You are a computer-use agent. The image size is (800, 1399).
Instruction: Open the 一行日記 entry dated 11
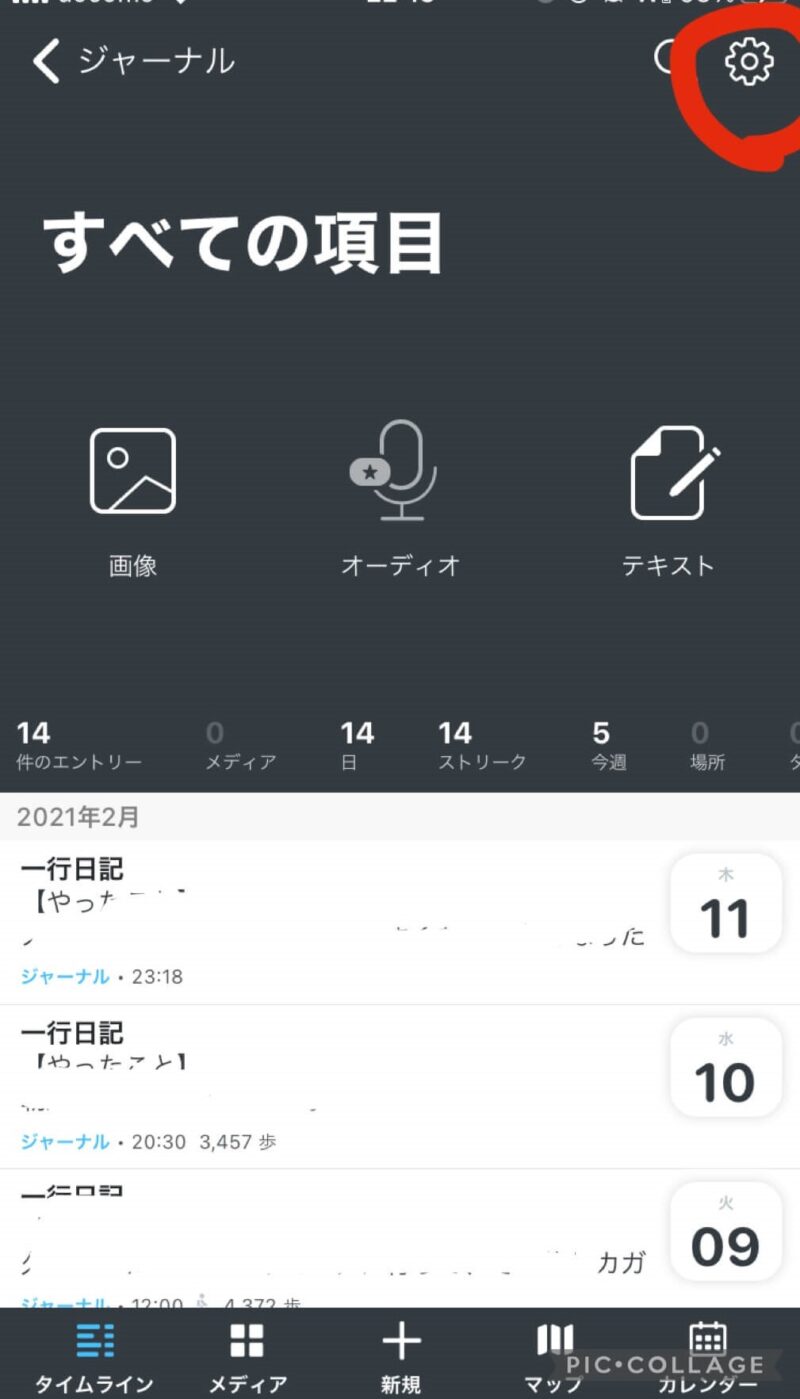tap(400, 922)
